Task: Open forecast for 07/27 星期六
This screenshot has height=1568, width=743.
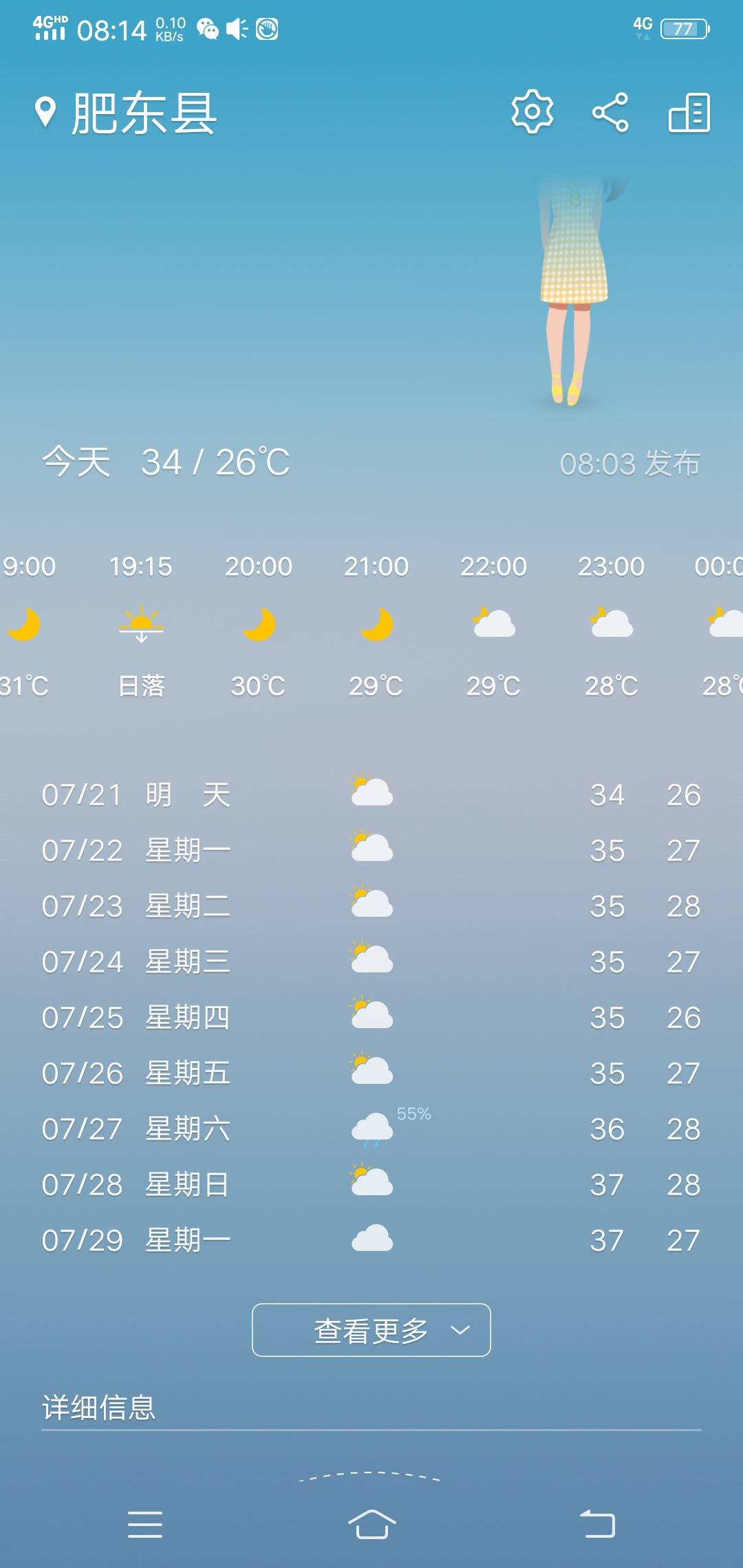Action: 371,1129
